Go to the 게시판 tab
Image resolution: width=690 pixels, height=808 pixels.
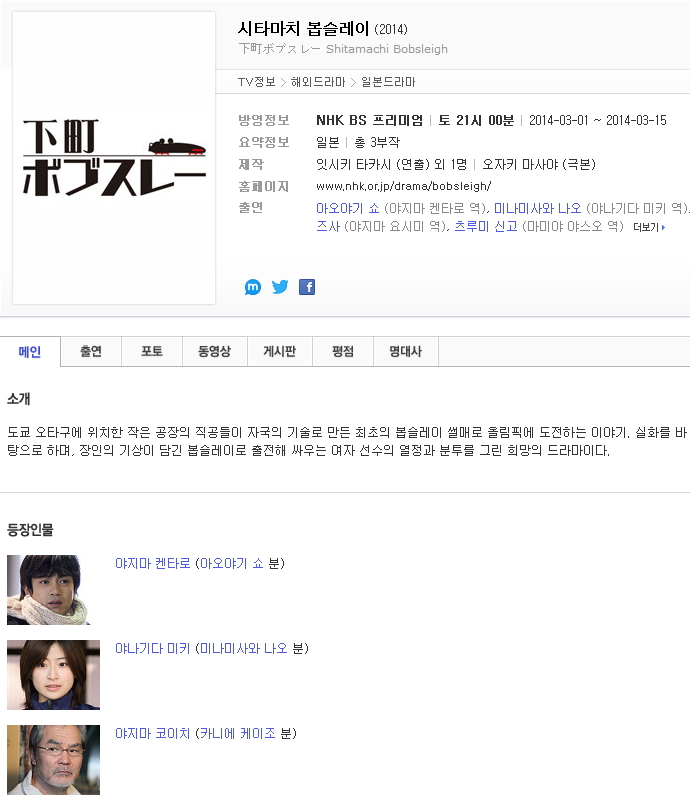coord(280,351)
